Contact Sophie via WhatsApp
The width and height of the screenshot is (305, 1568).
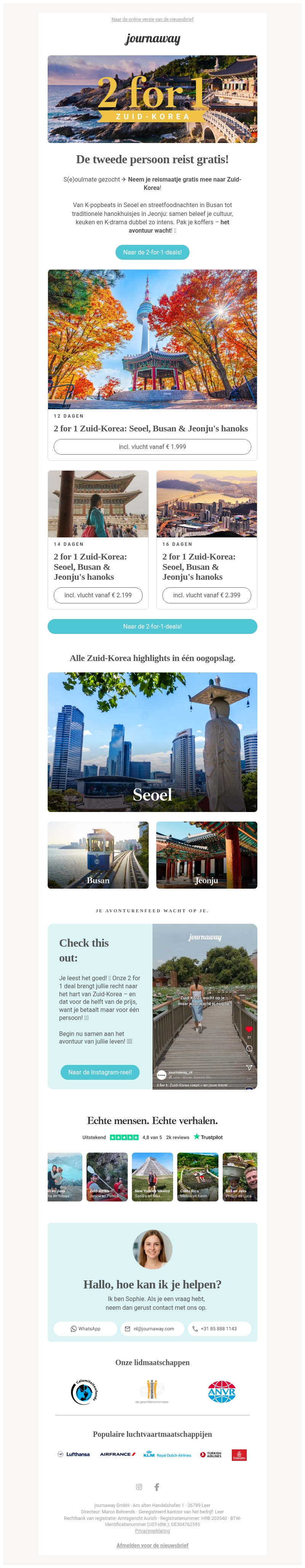tap(85, 1329)
